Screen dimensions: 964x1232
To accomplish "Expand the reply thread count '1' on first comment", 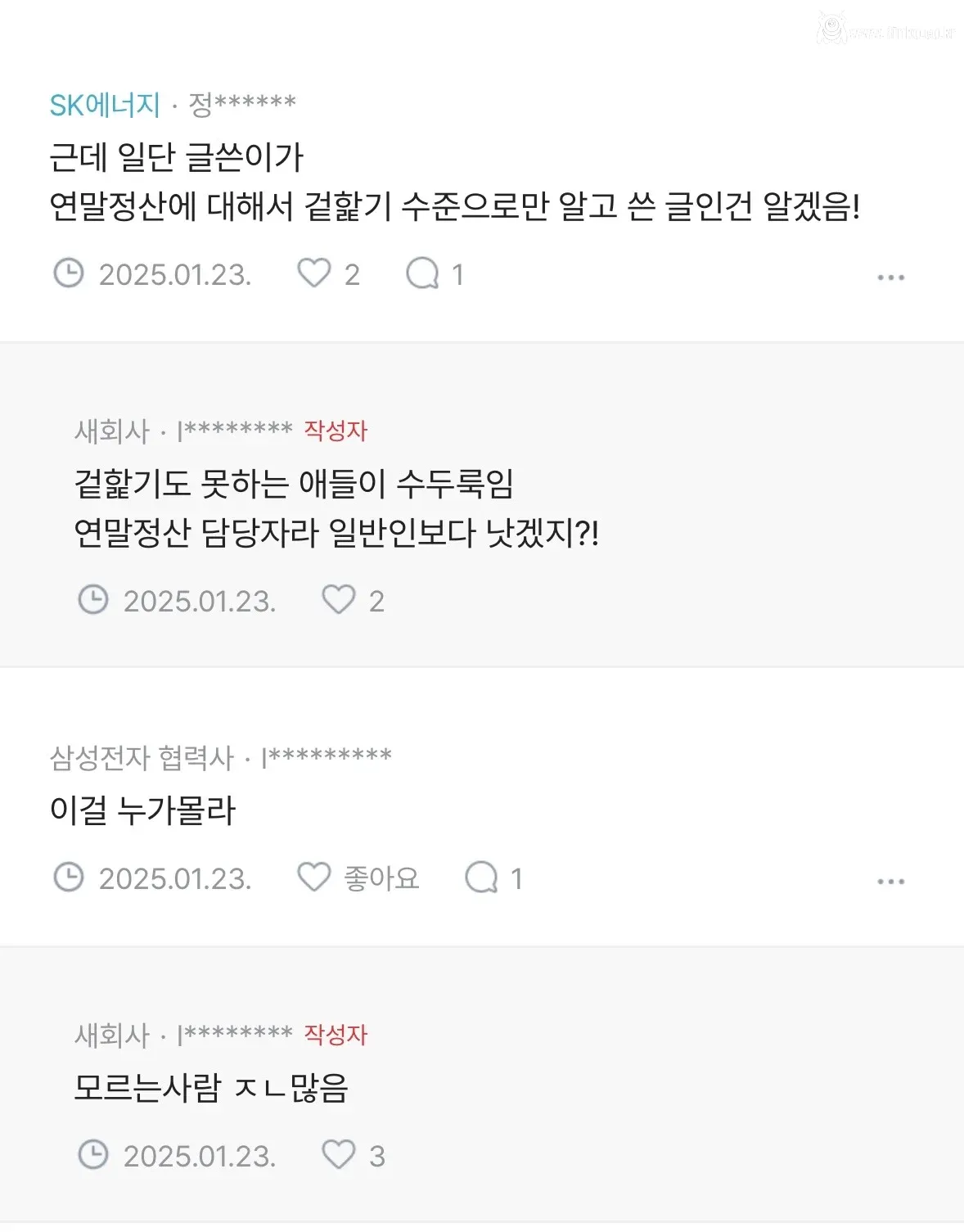I will click(455, 275).
